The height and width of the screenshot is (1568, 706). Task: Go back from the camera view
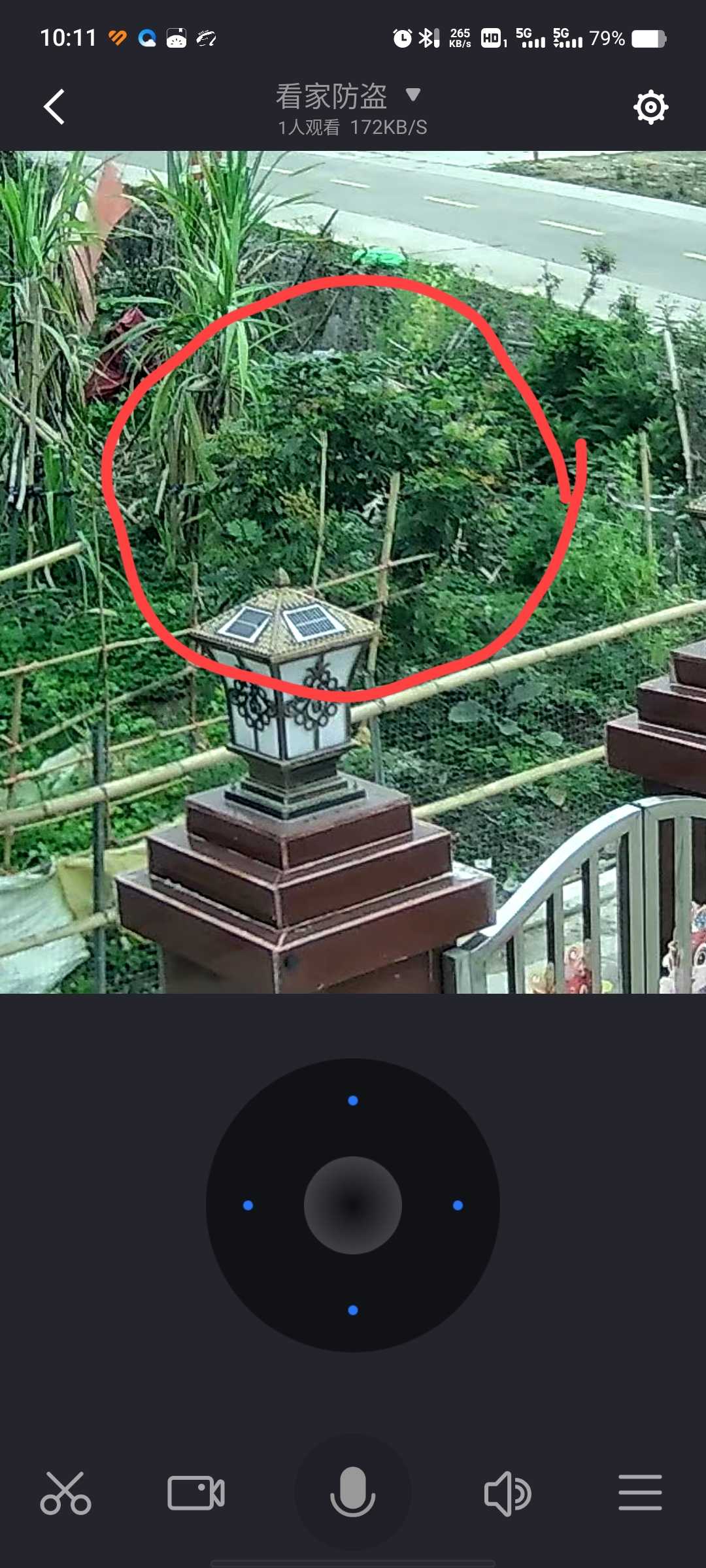54,106
